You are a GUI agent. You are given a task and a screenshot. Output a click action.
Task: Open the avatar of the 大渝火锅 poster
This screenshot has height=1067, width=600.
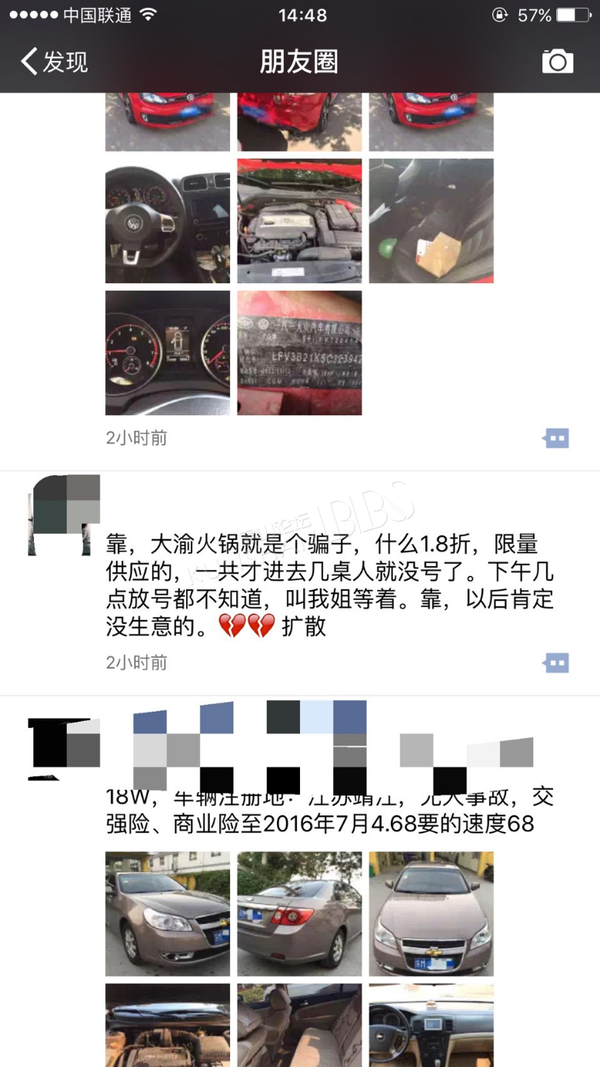pos(64,515)
